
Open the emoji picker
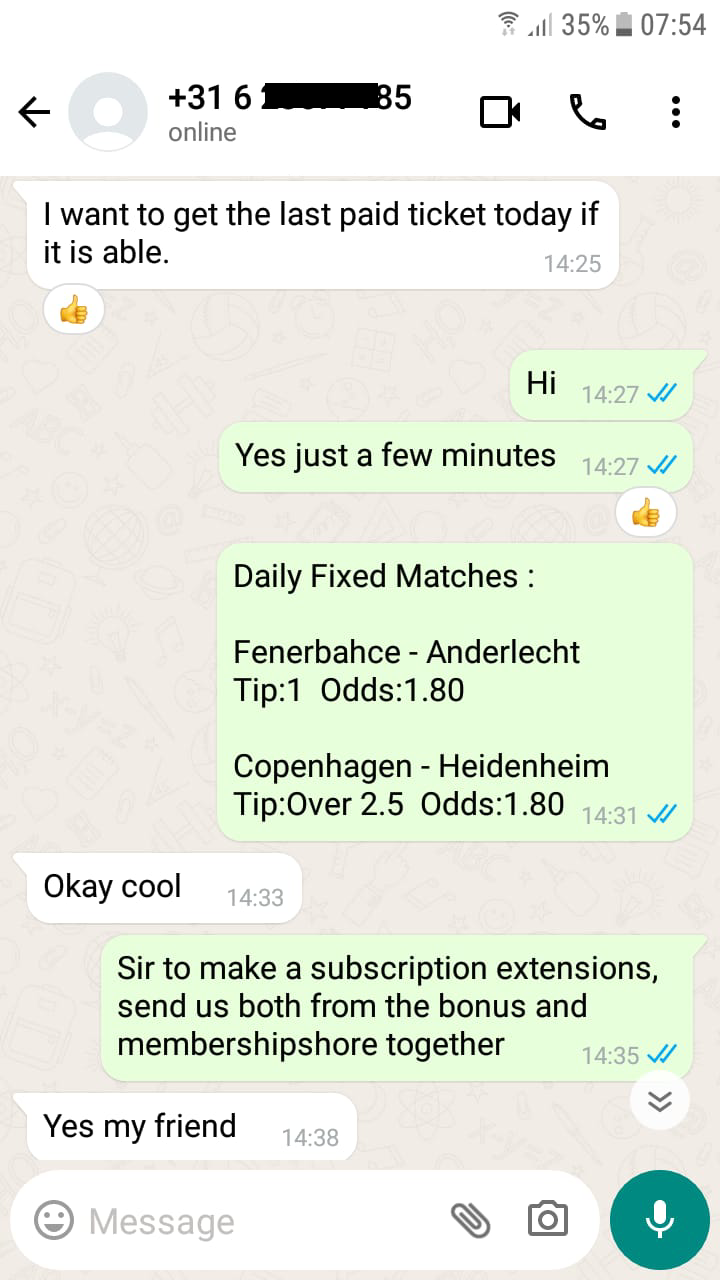click(54, 1220)
